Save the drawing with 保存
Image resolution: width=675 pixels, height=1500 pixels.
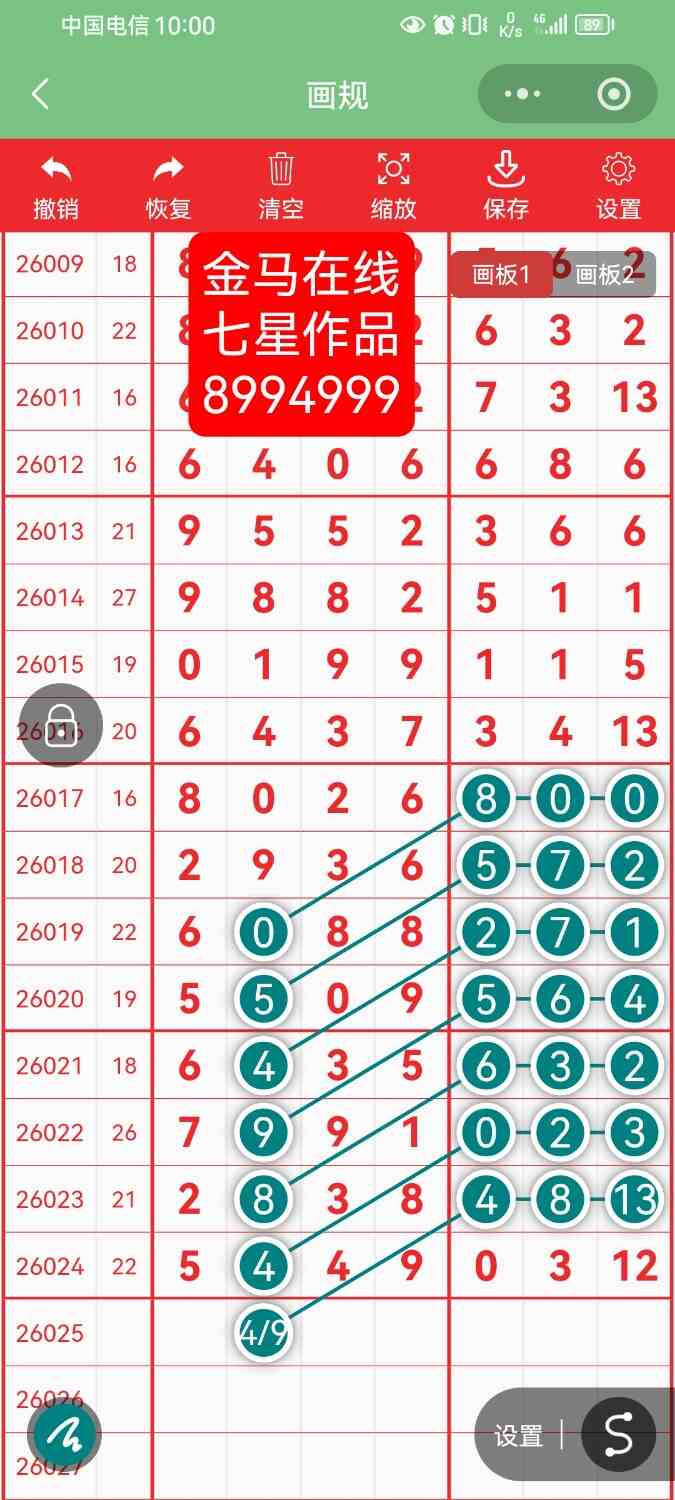[x=506, y=187]
